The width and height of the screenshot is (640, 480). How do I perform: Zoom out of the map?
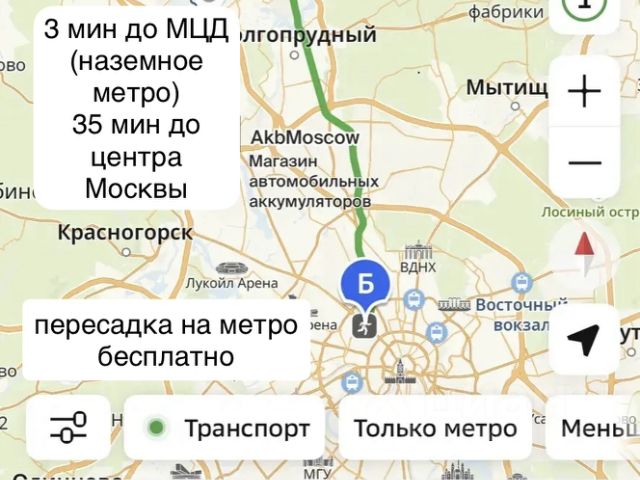click(584, 163)
